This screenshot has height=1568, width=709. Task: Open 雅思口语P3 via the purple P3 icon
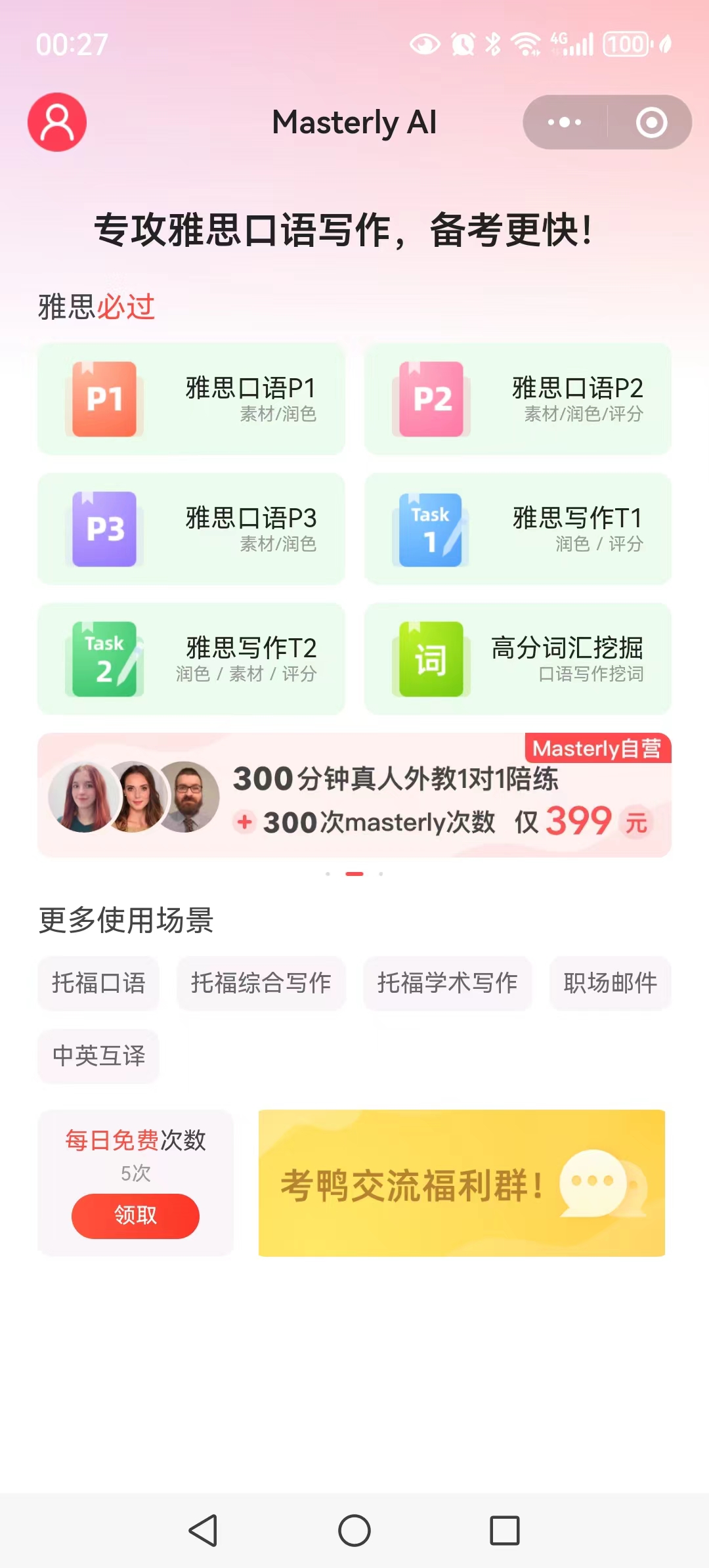click(x=105, y=529)
